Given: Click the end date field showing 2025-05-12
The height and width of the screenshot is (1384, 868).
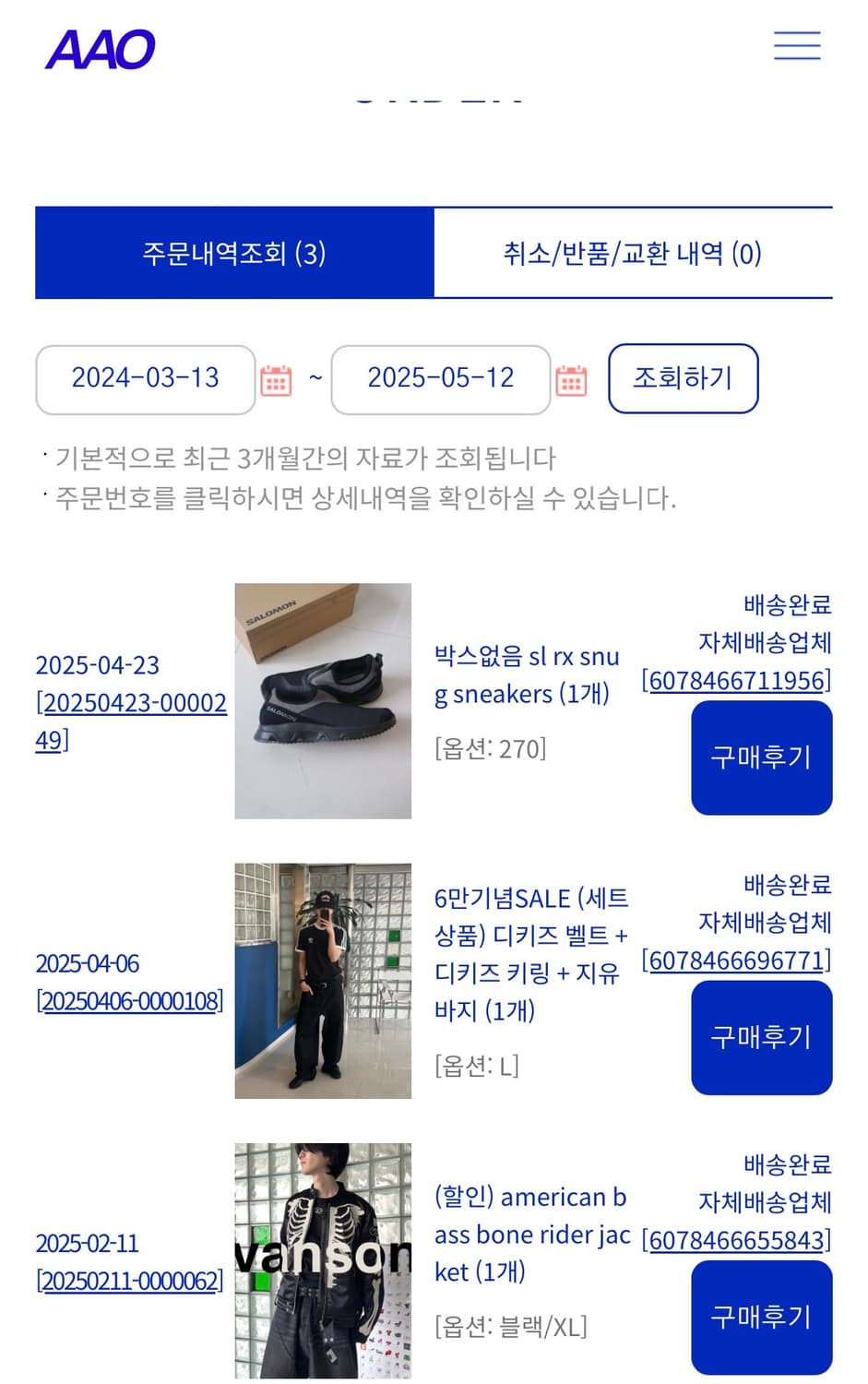Looking at the screenshot, I should click(441, 378).
